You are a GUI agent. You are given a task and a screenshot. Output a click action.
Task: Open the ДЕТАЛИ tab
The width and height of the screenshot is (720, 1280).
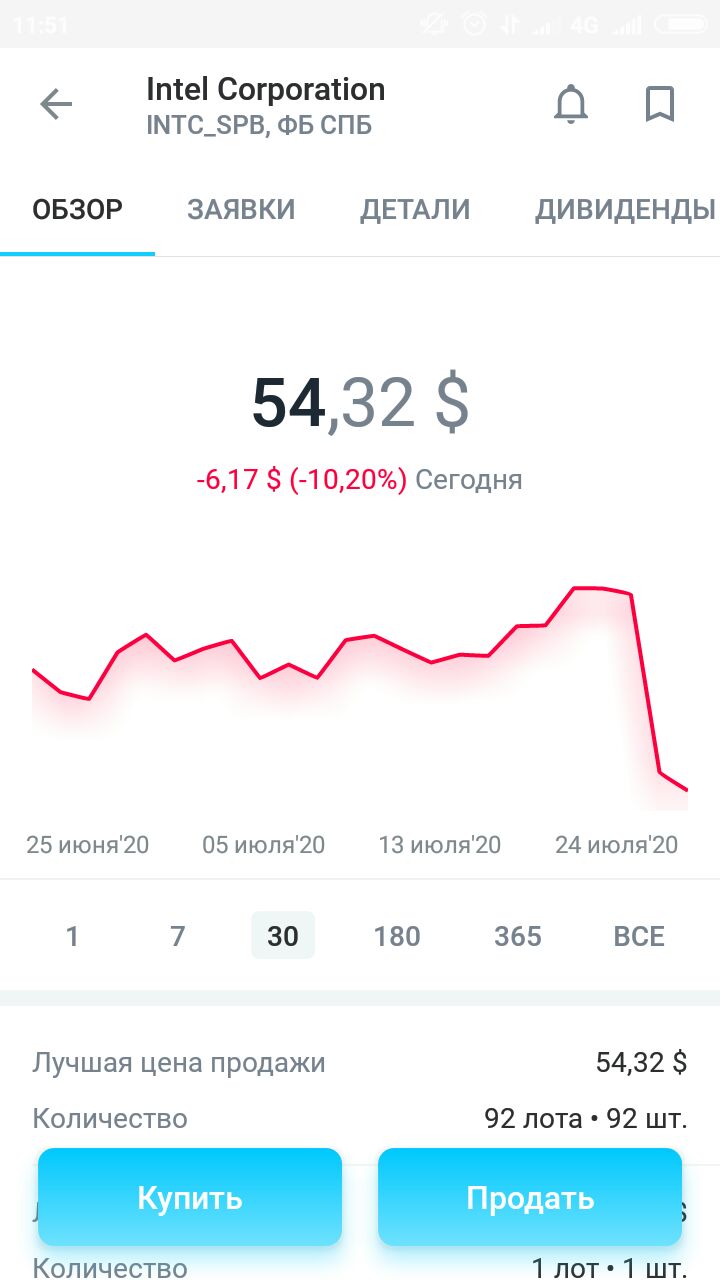point(415,209)
